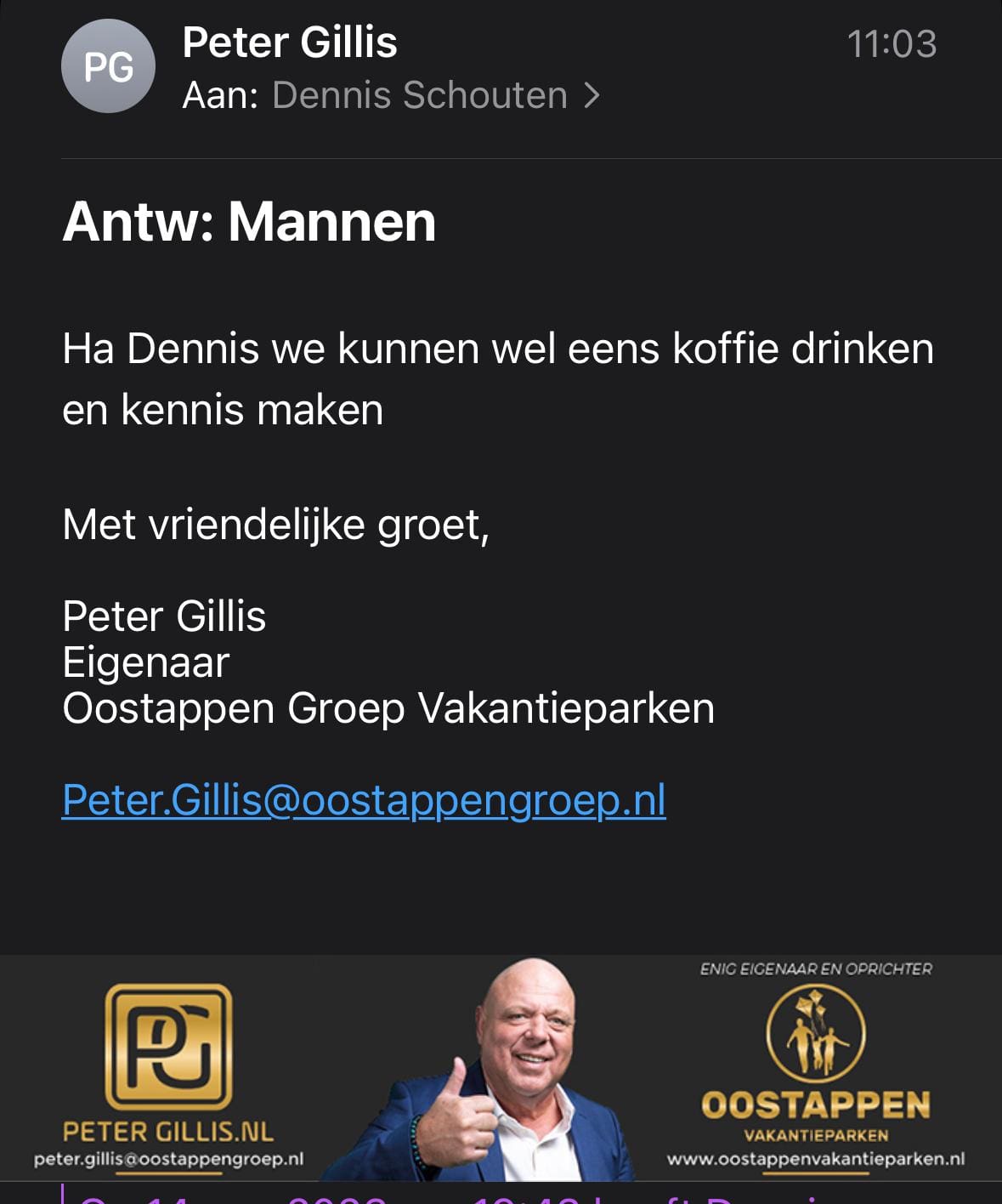Open the Peter.Gillis@oostappengroep.nl email link
This screenshot has width=1002, height=1204.
tap(364, 800)
